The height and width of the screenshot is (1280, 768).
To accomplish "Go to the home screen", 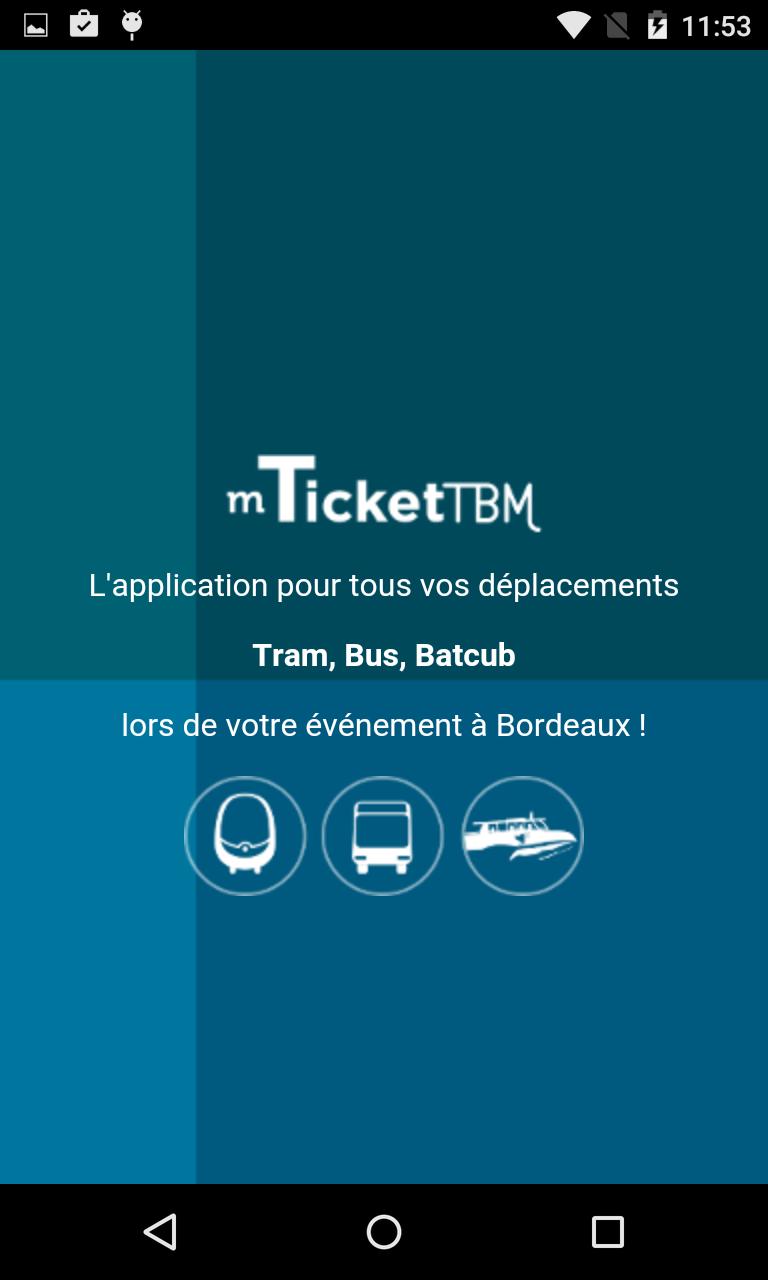I will (x=384, y=1232).
